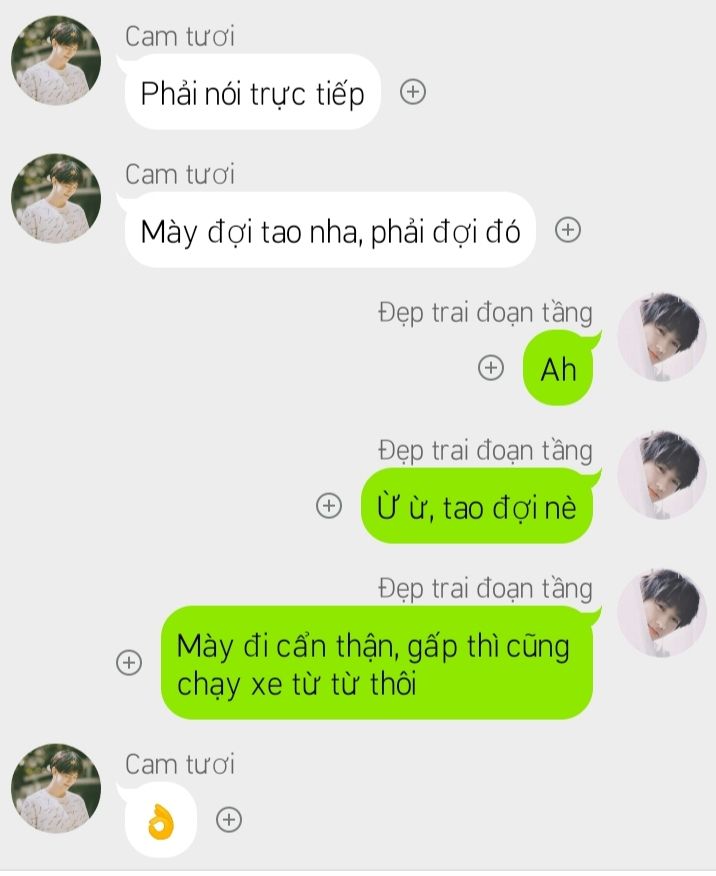Tap plus icon next to "Mày đợi tao nha" message

(568, 230)
